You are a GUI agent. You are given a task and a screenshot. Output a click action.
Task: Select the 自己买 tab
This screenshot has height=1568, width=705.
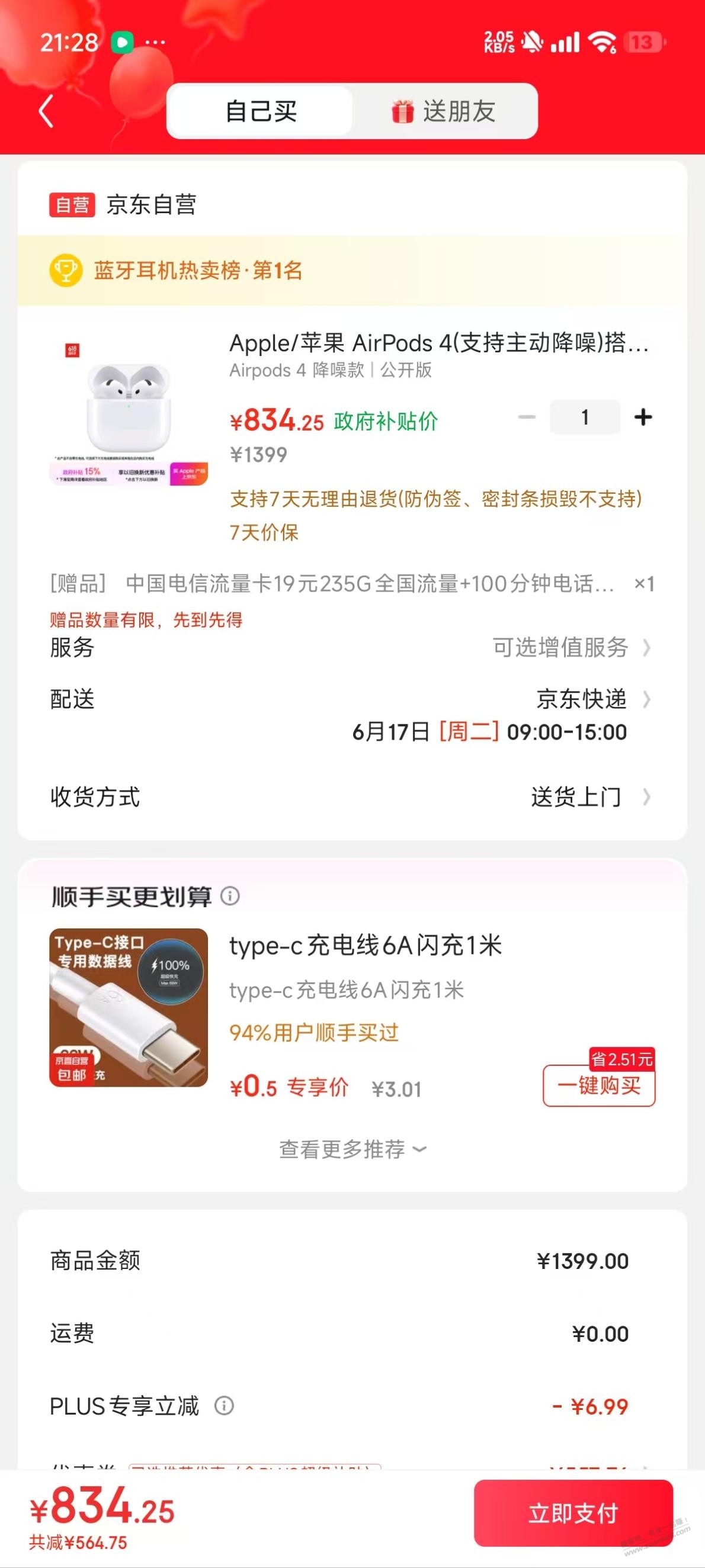tap(261, 111)
